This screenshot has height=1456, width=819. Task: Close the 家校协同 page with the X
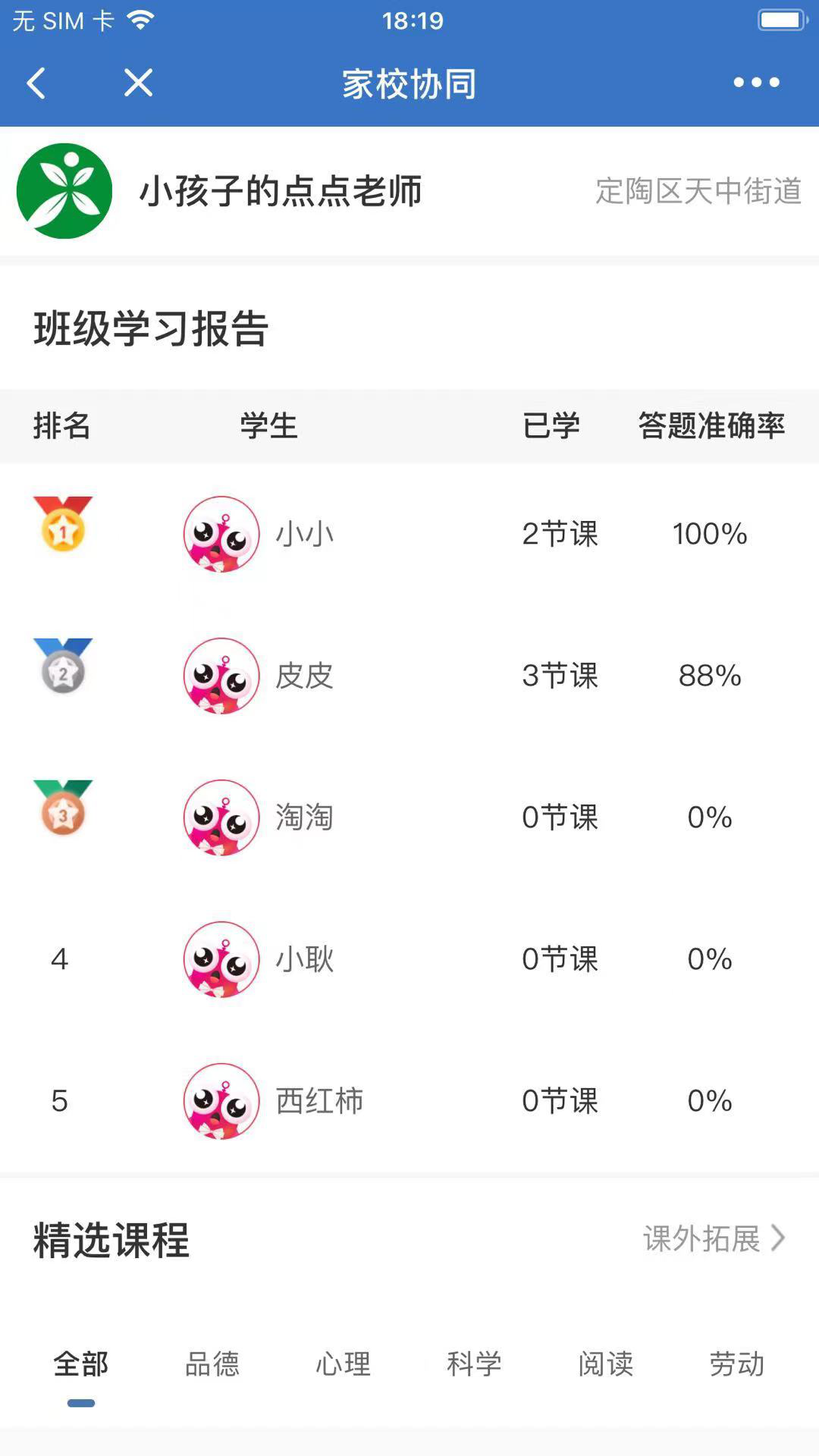(138, 83)
